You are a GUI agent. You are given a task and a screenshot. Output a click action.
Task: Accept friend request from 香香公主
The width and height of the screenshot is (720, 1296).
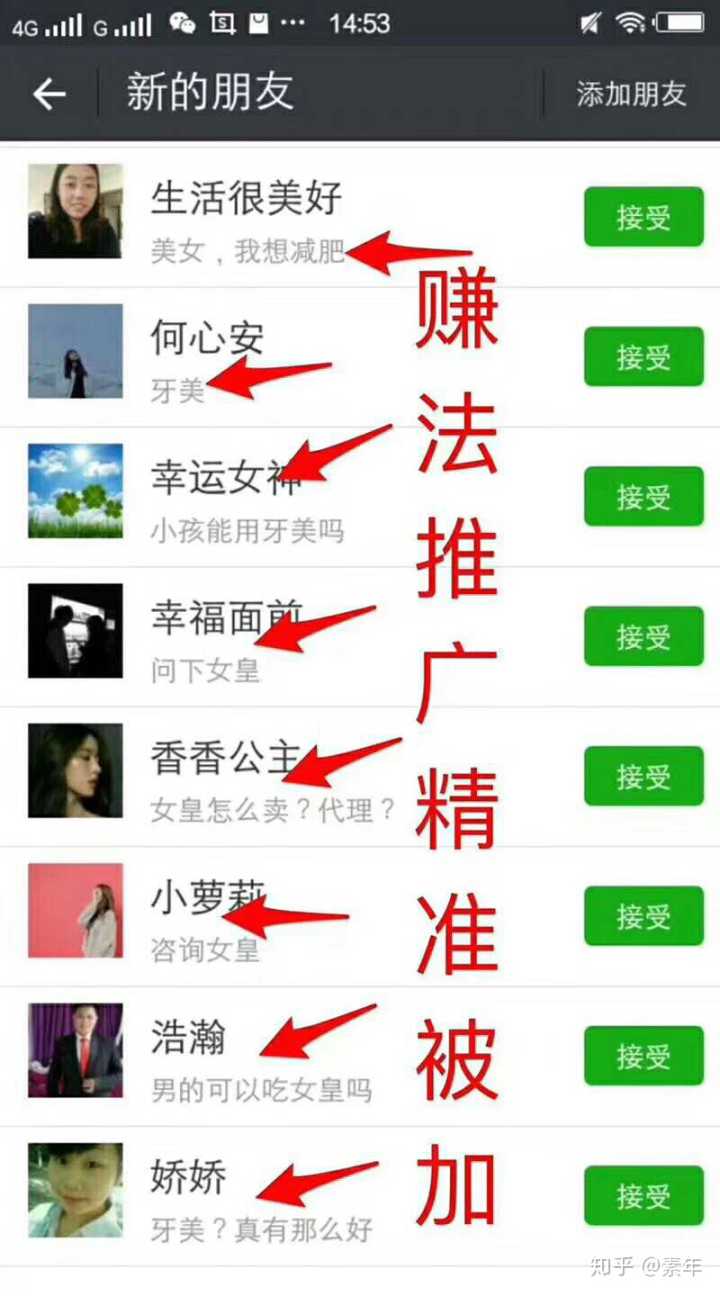643,776
